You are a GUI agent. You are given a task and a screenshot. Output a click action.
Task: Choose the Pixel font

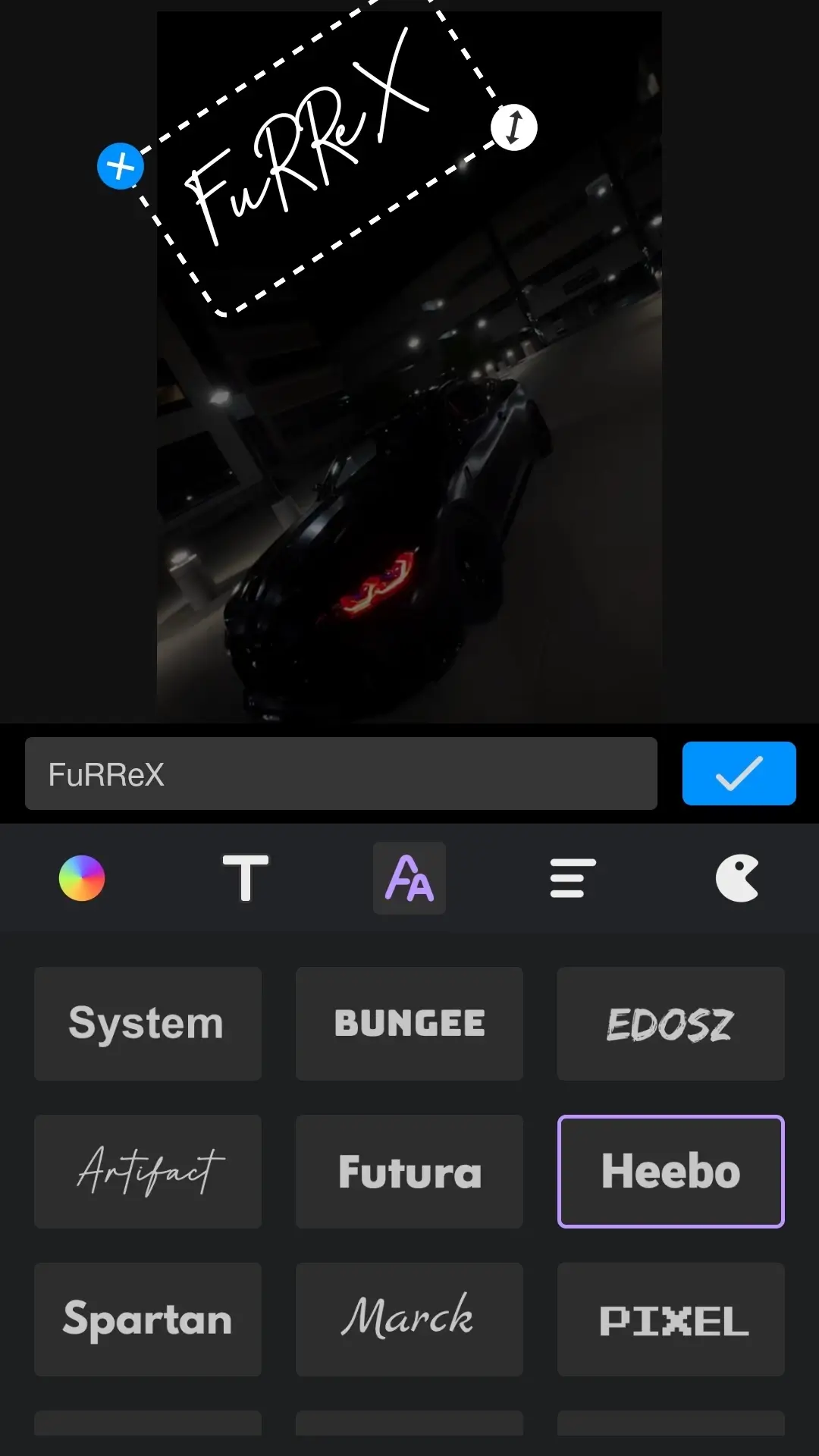pos(670,1319)
